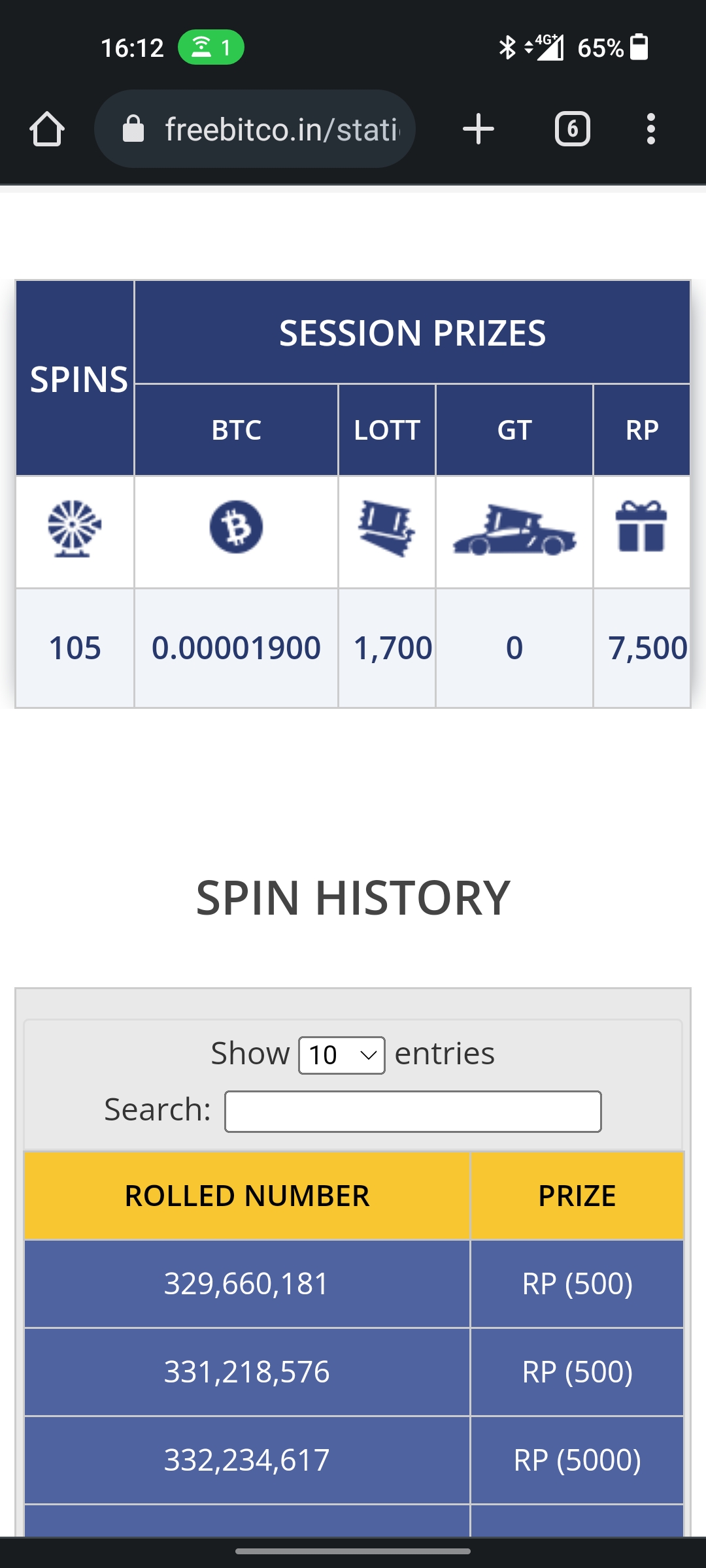The image size is (706, 1568).
Task: Expand the Show entries dropdown
Action: [x=342, y=1055]
